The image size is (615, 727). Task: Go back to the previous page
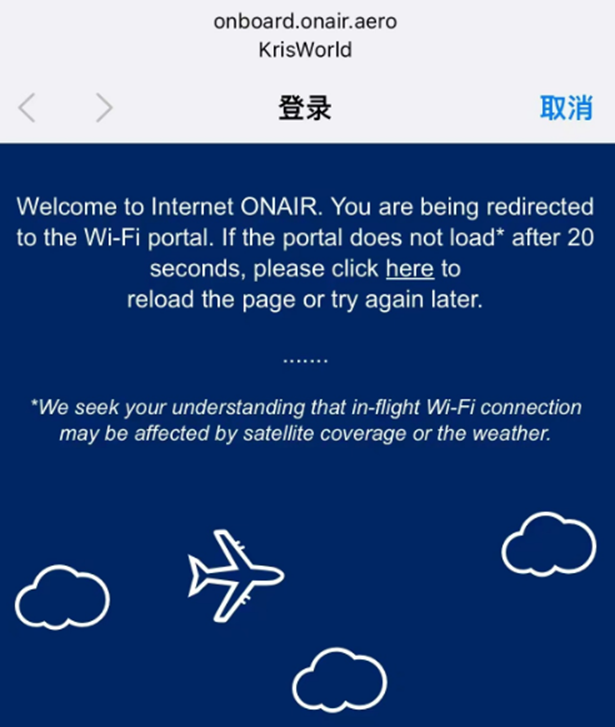click(27, 108)
